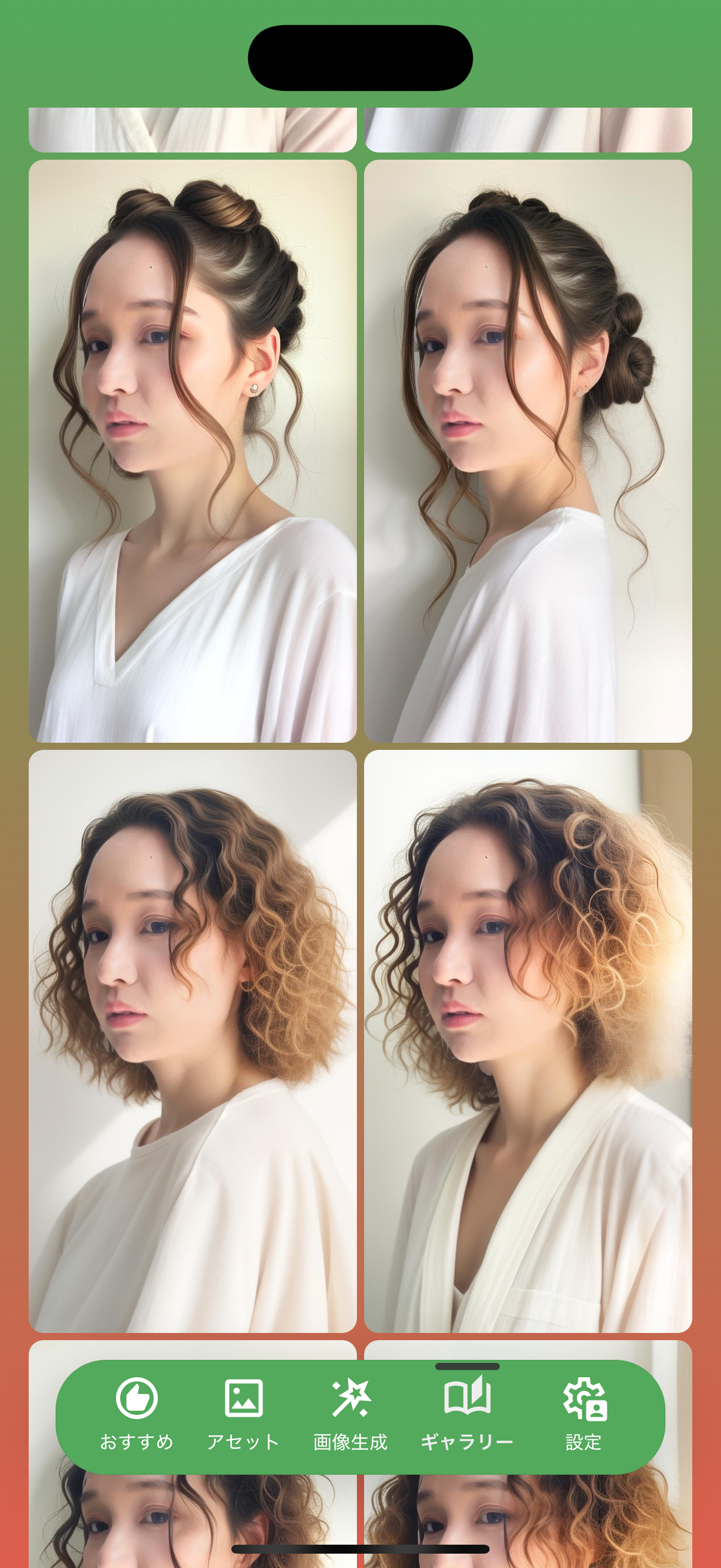This screenshot has width=721, height=1568.
Task: View the curly ombre hair robe image
Action: pyautogui.click(x=527, y=1041)
